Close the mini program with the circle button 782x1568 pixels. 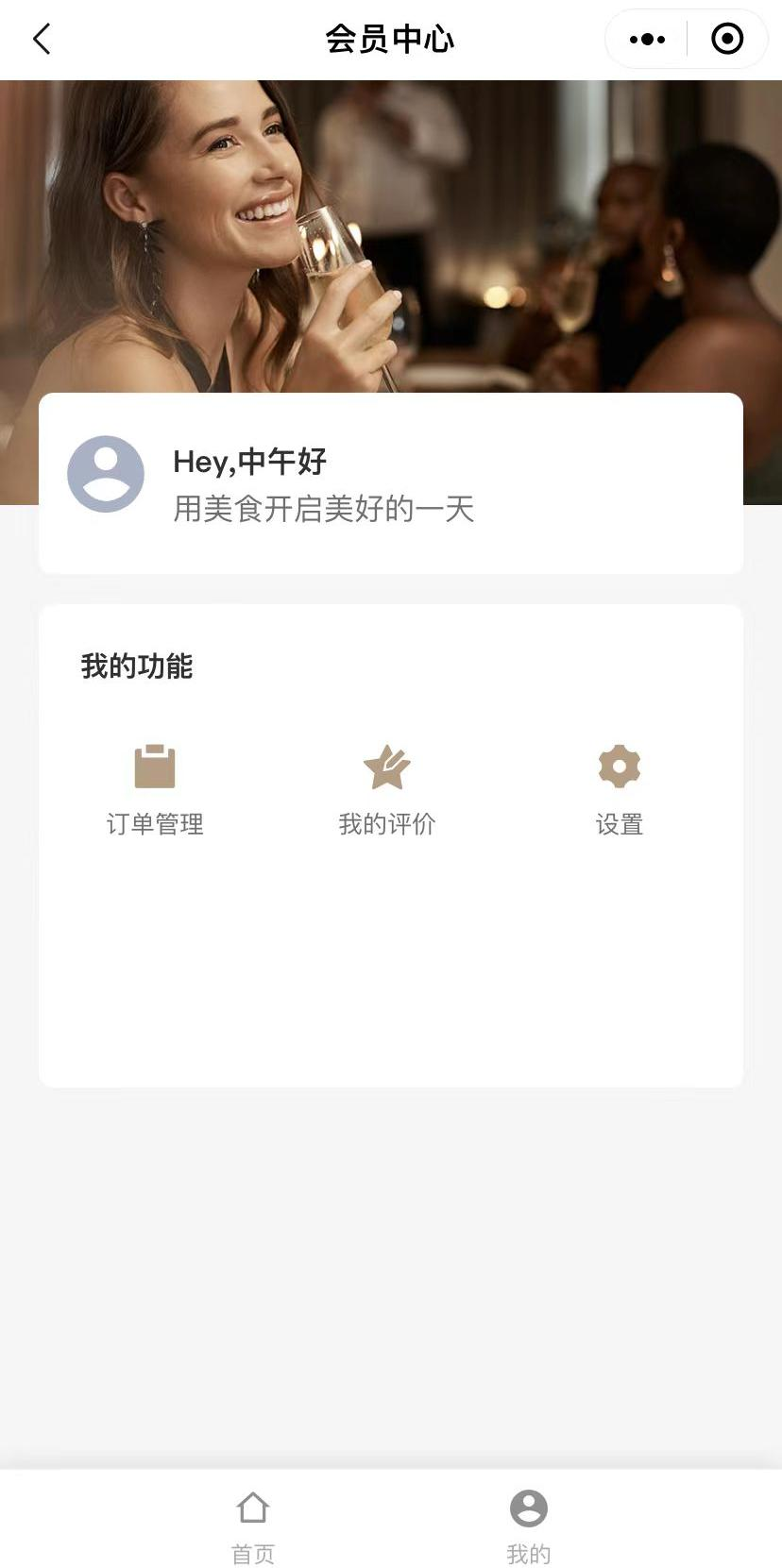tap(726, 39)
